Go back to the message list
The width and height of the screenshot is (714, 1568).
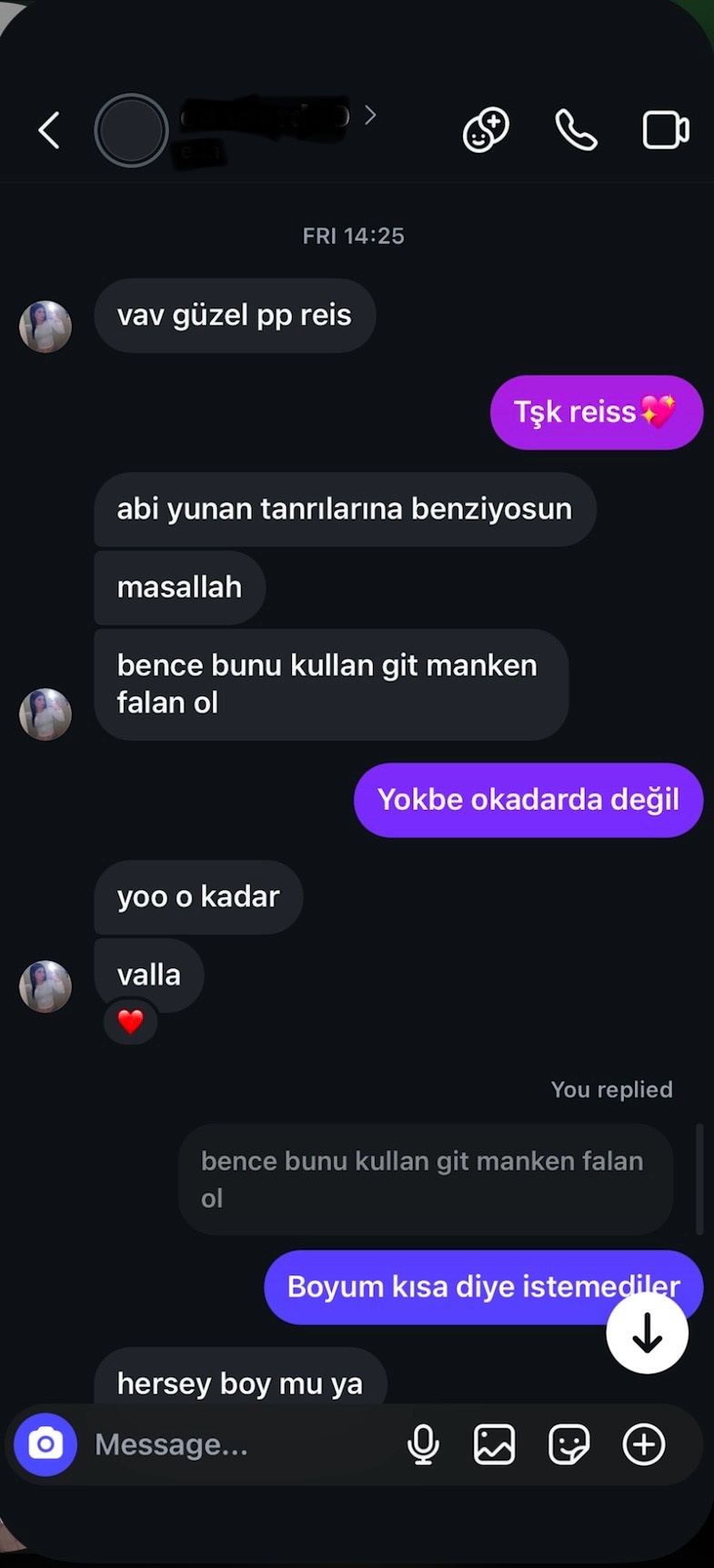(x=49, y=131)
